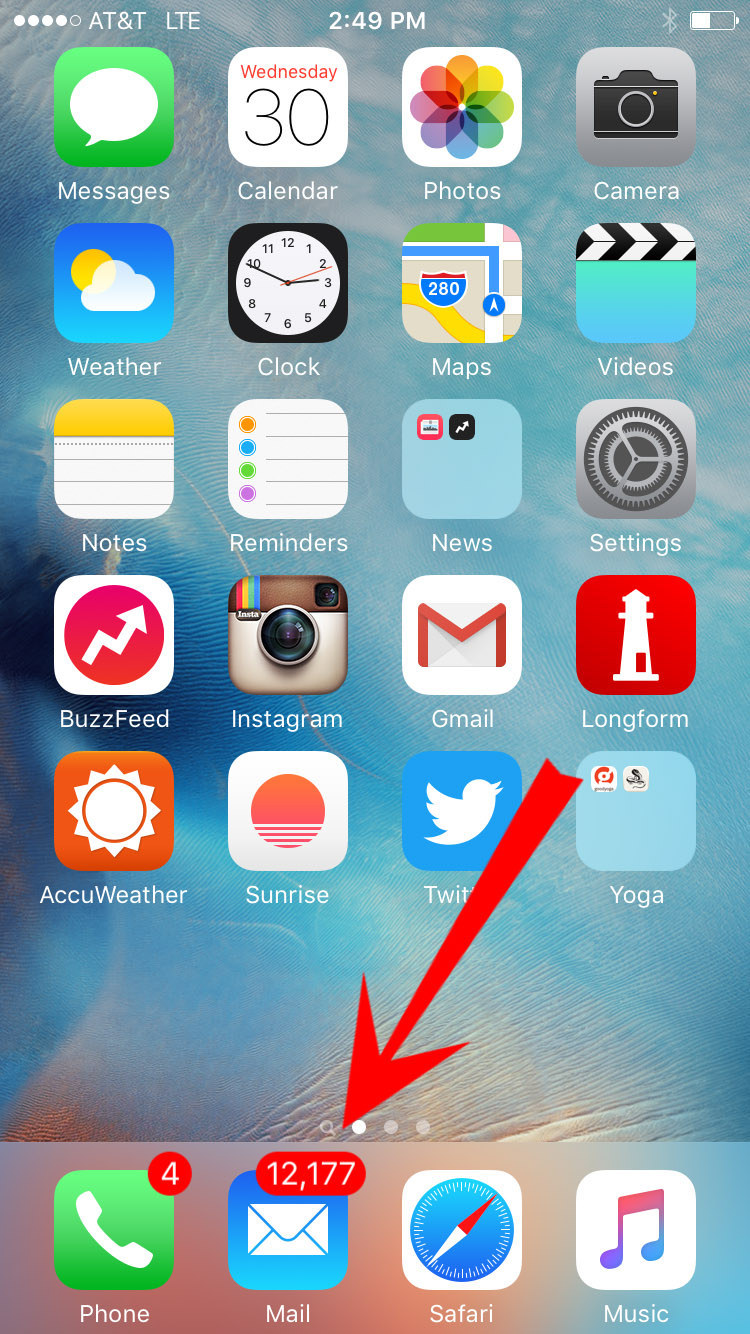
Task: Launch the BuzzFeed app
Action: 114,635
